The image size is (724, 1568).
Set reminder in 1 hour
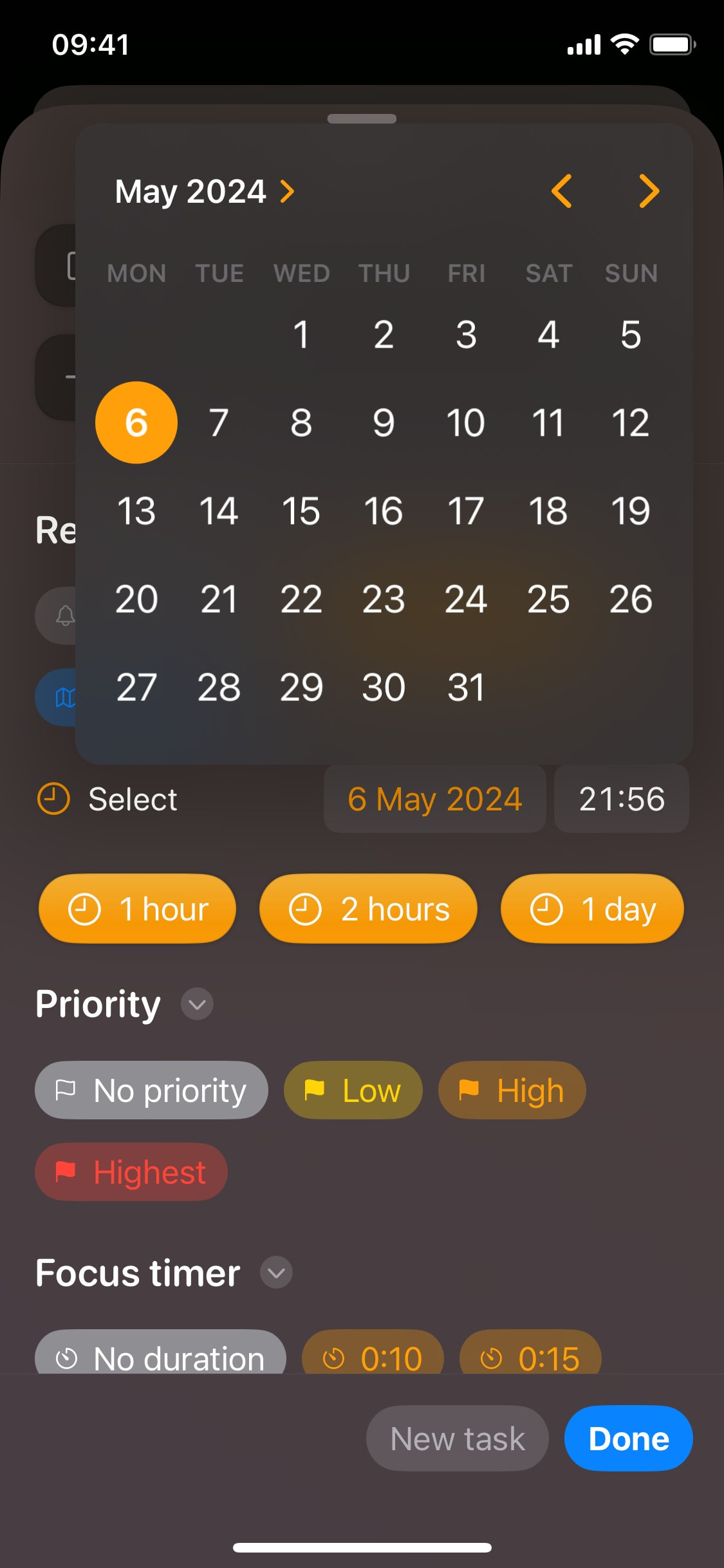(137, 909)
